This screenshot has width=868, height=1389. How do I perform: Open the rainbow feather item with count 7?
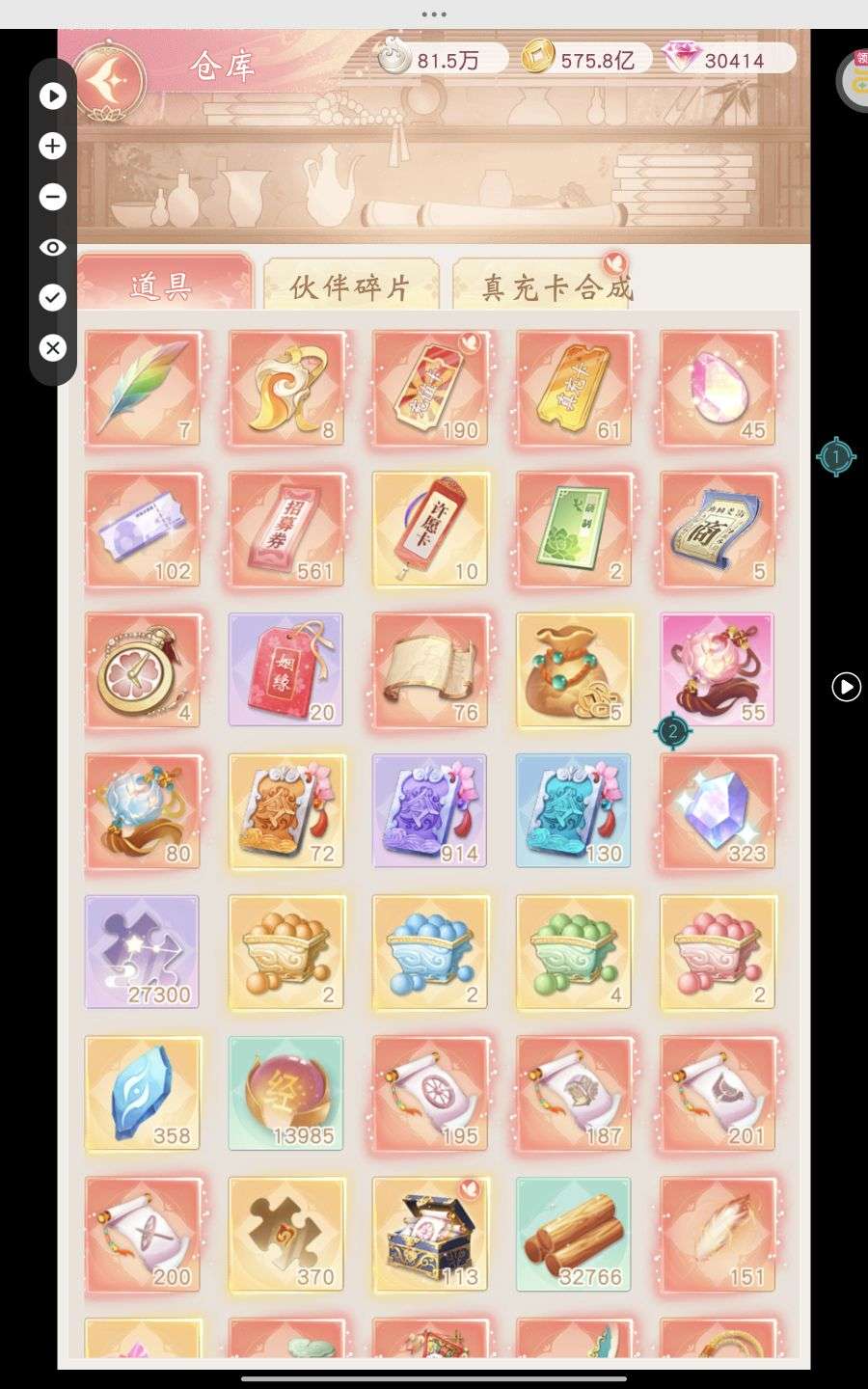coord(143,388)
